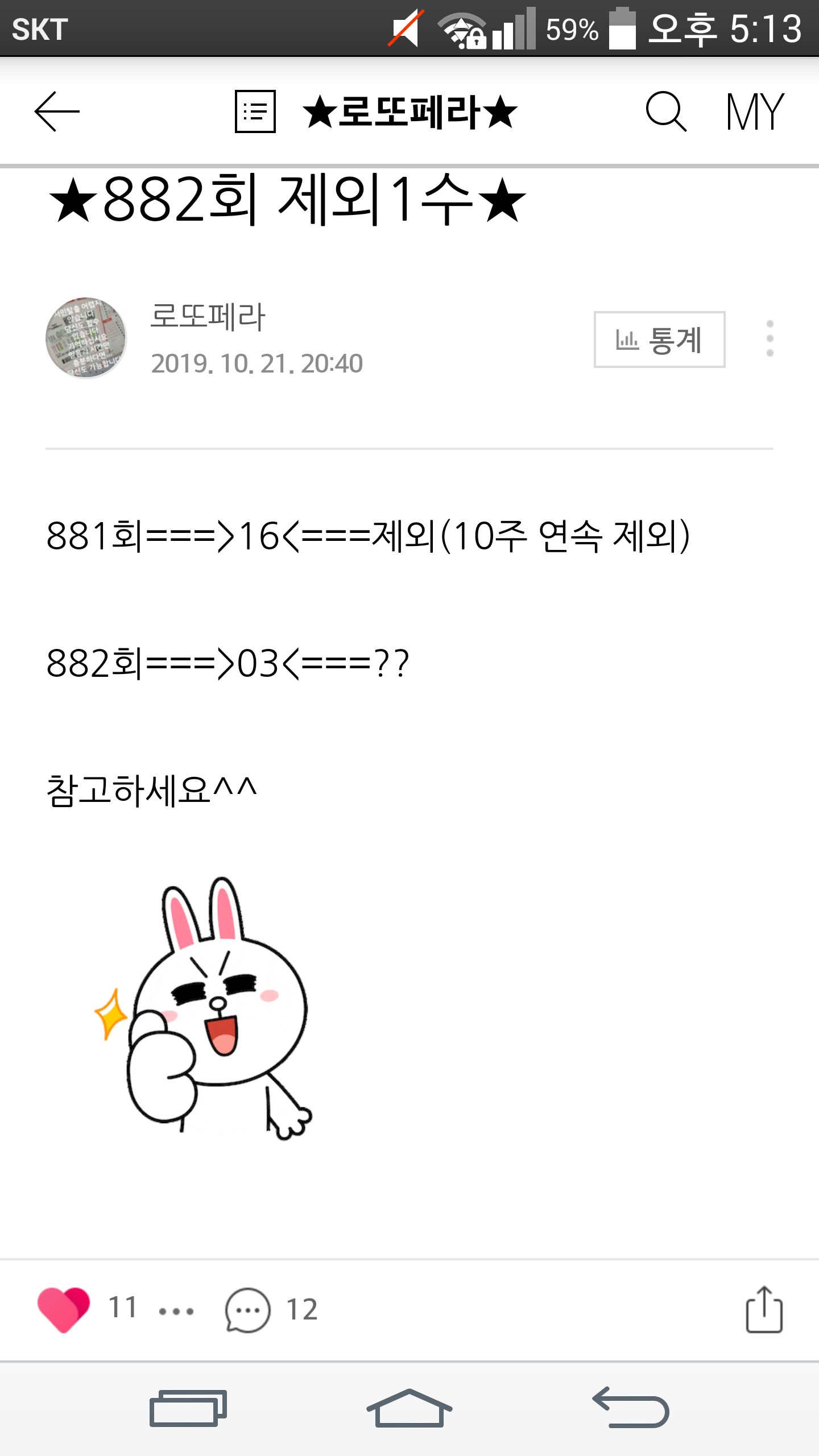819x1456 pixels.
Task: Search this blog with the magnifier
Action: (x=666, y=111)
